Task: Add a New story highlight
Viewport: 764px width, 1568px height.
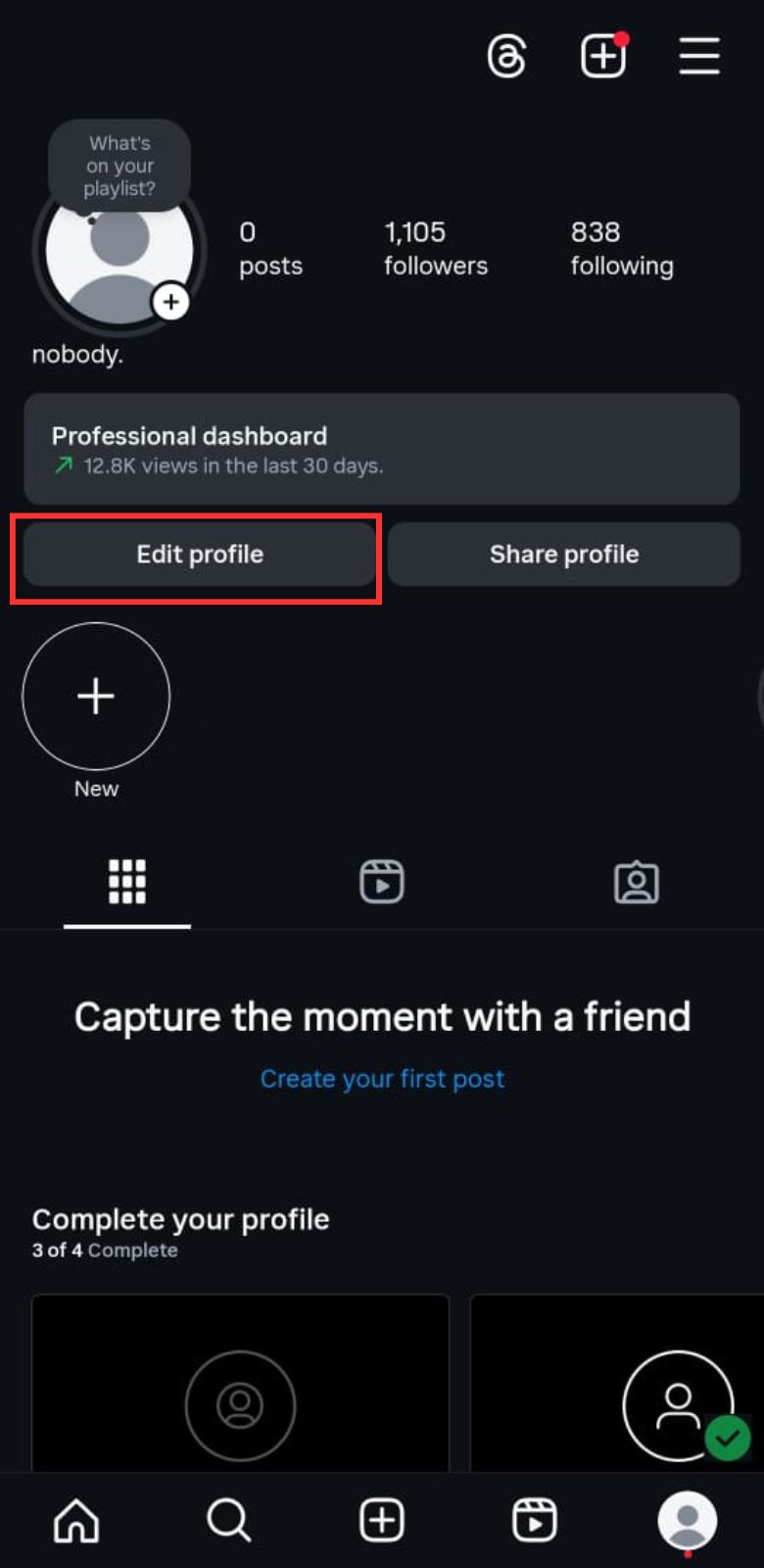Action: [x=96, y=697]
